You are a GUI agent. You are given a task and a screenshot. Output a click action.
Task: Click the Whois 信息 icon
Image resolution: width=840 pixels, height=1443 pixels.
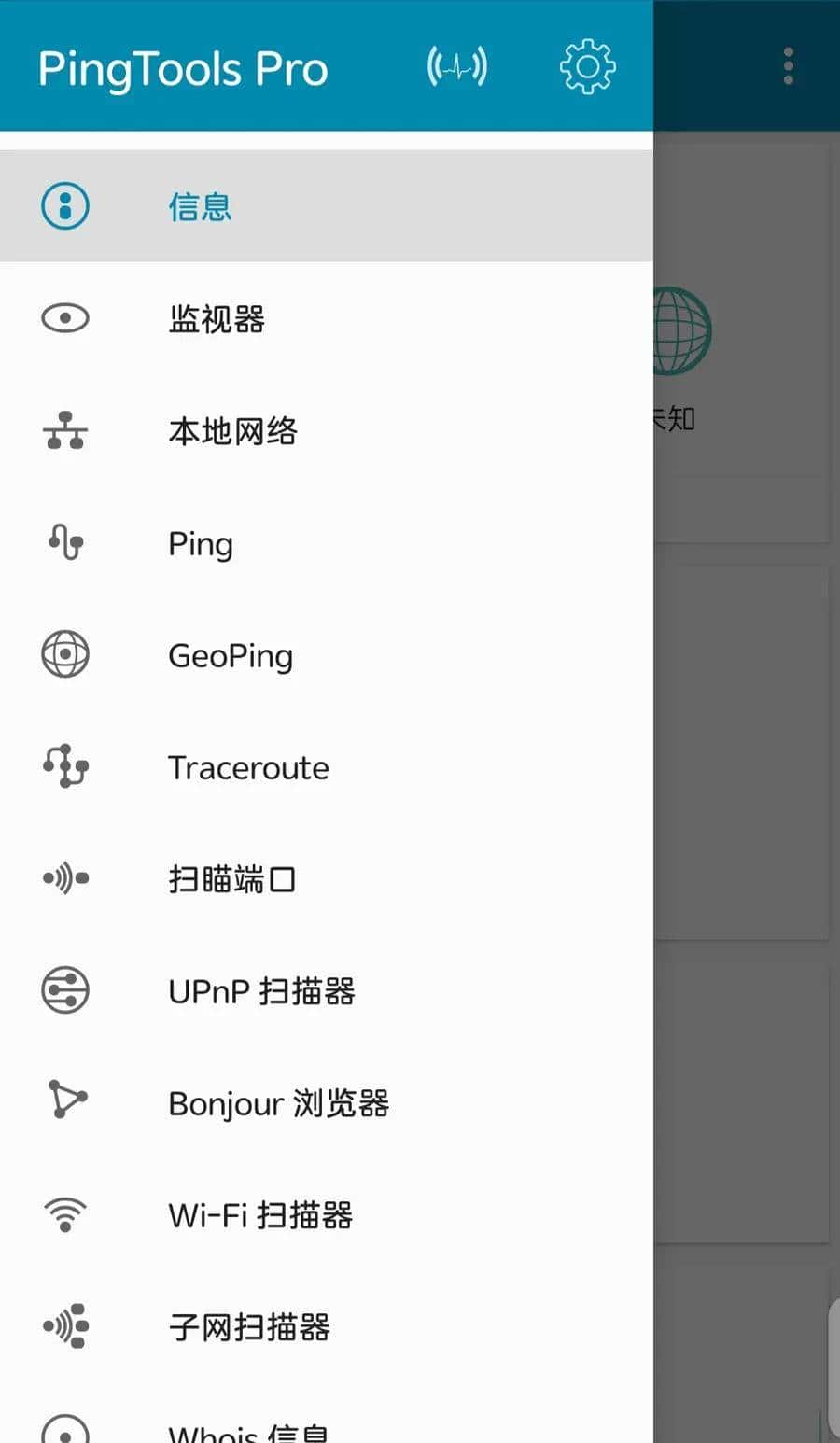[x=64, y=1428]
